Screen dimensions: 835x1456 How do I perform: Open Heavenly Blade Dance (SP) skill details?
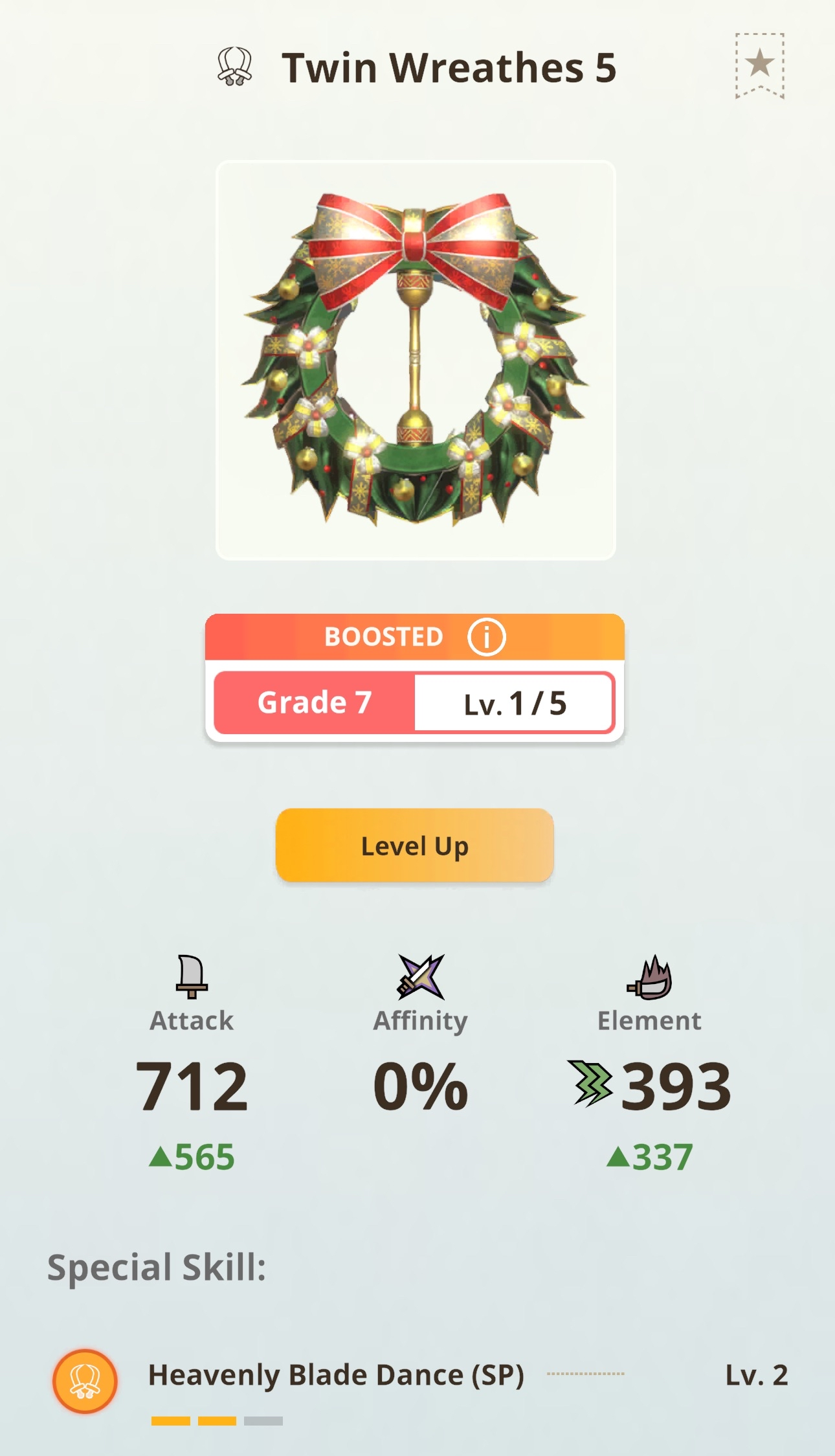pyautogui.click(x=336, y=1375)
